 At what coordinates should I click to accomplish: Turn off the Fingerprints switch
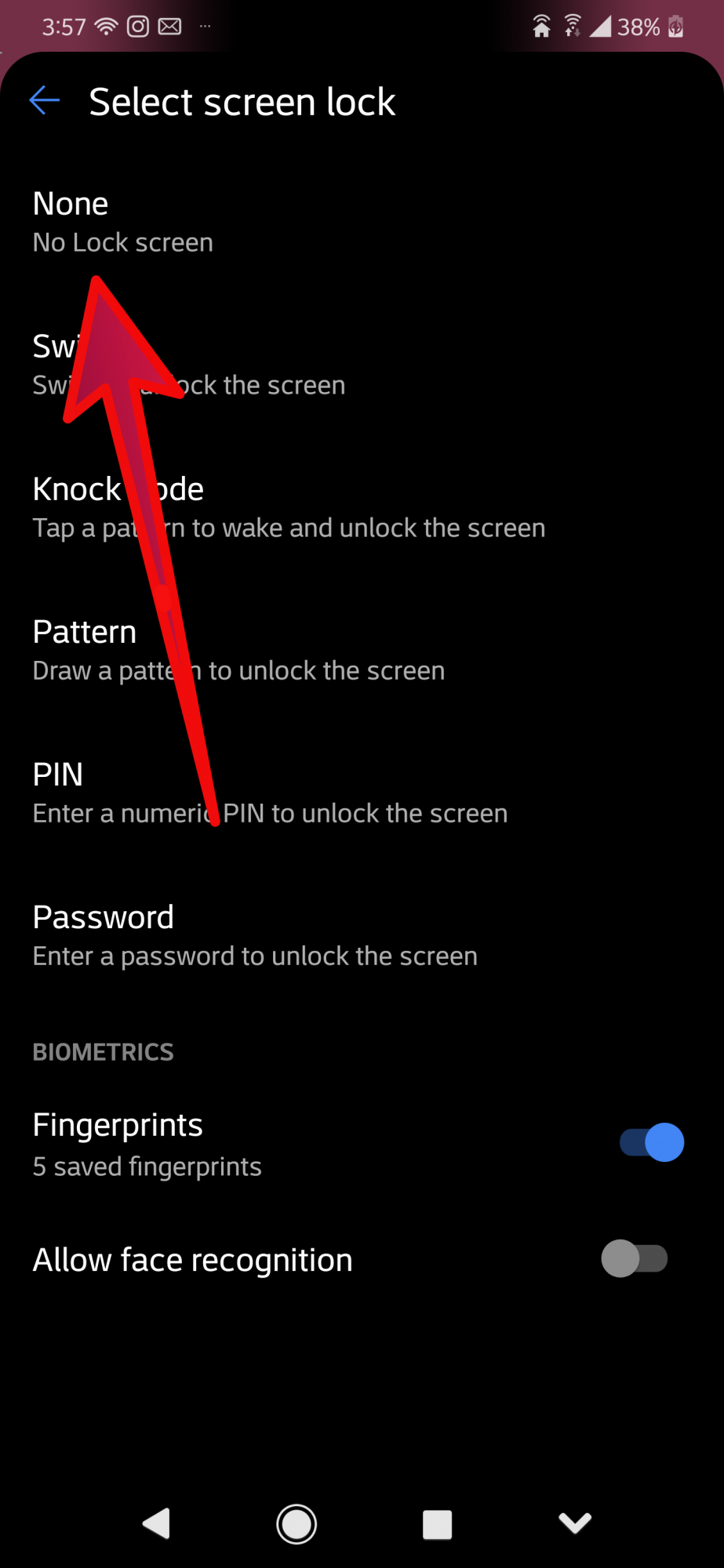[651, 1142]
